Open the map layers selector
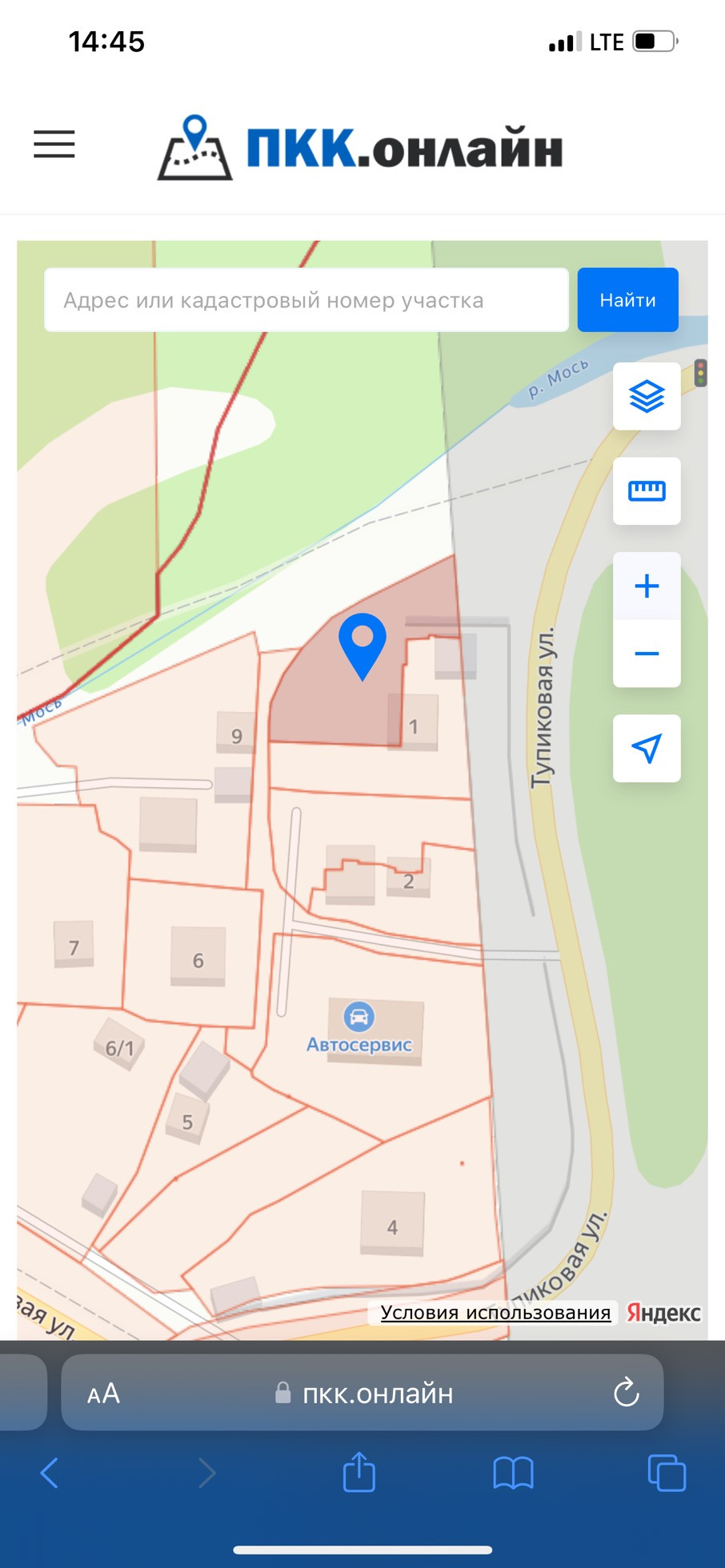Screen dimensions: 725x1568 (647, 396)
